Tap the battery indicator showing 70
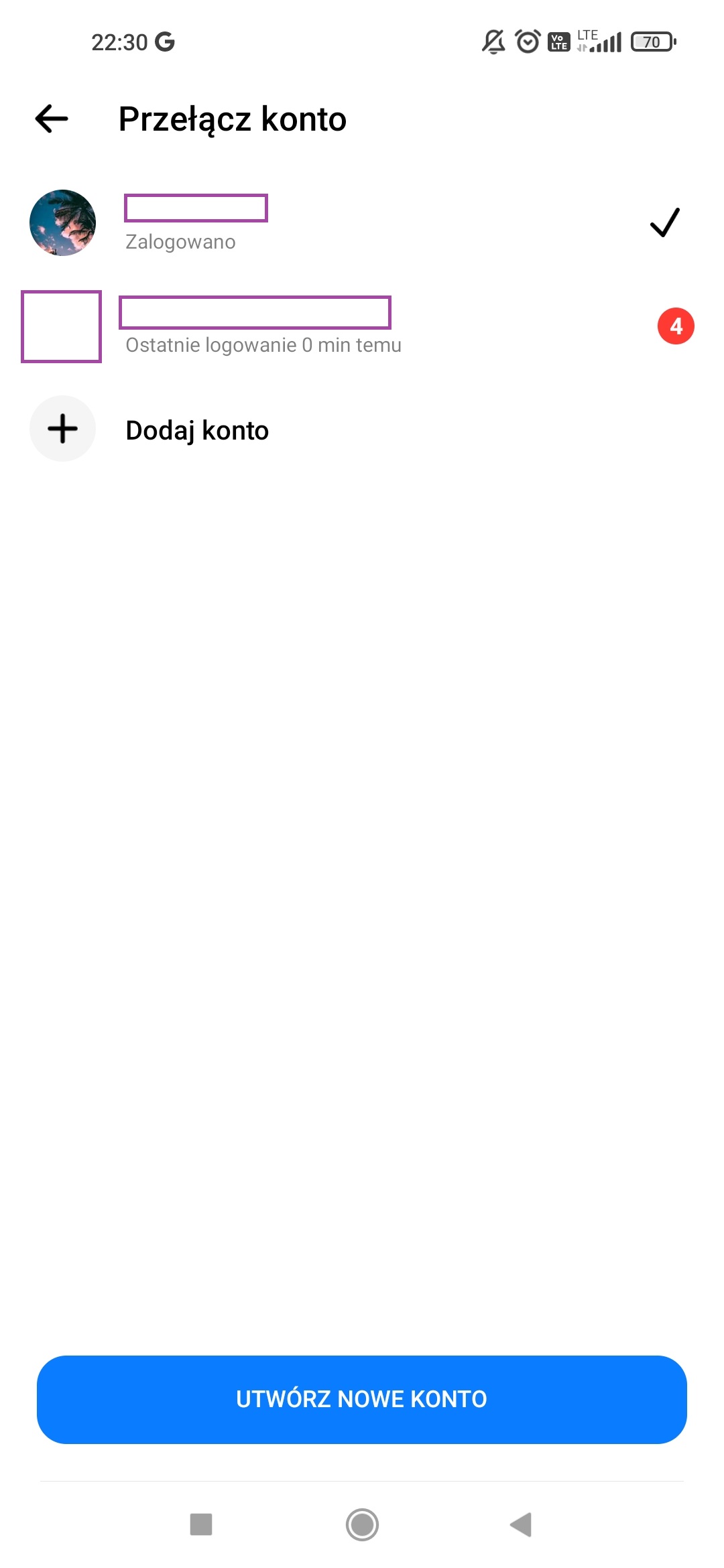The height and width of the screenshot is (1568, 724). [652, 42]
